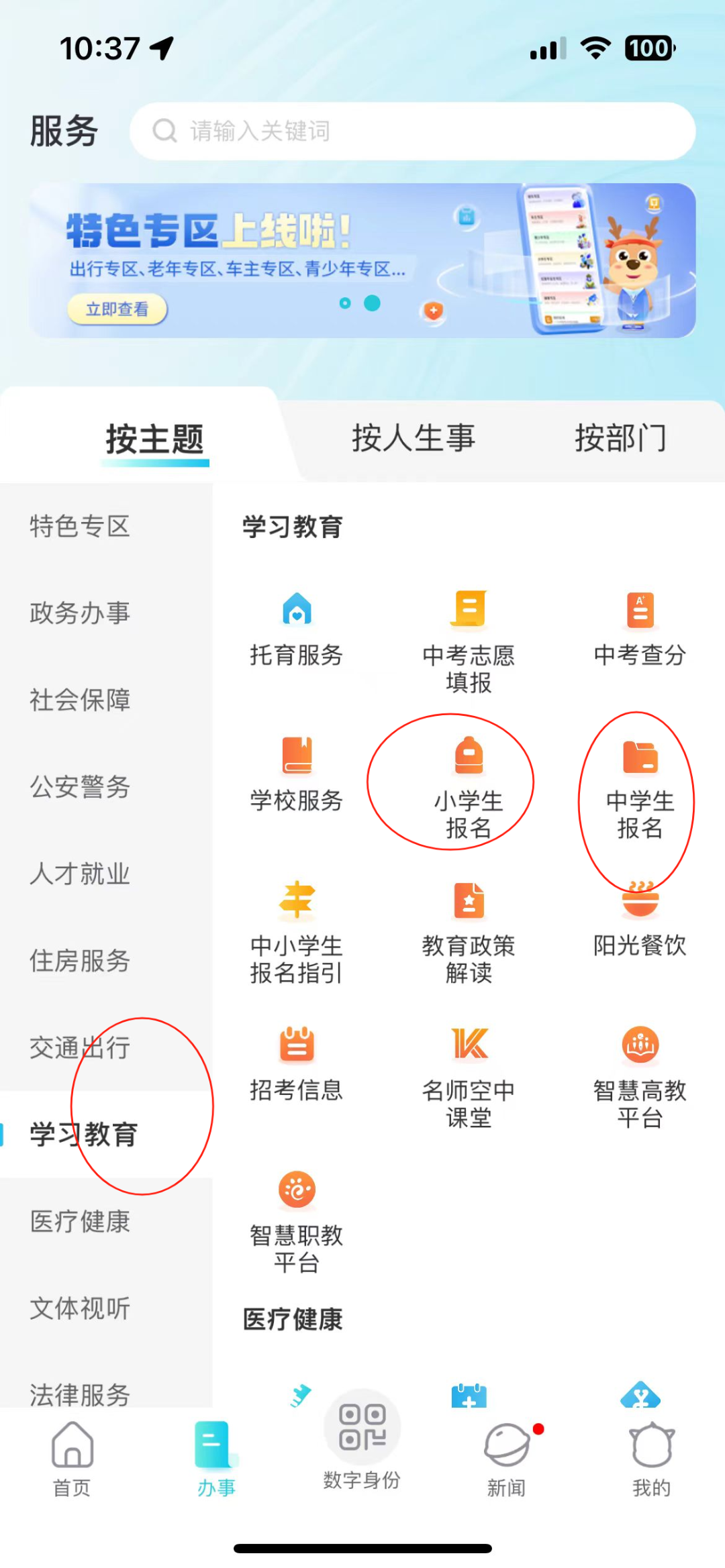Open the 公安警务 category
Image resolution: width=725 pixels, height=1568 pixels.
(80, 786)
